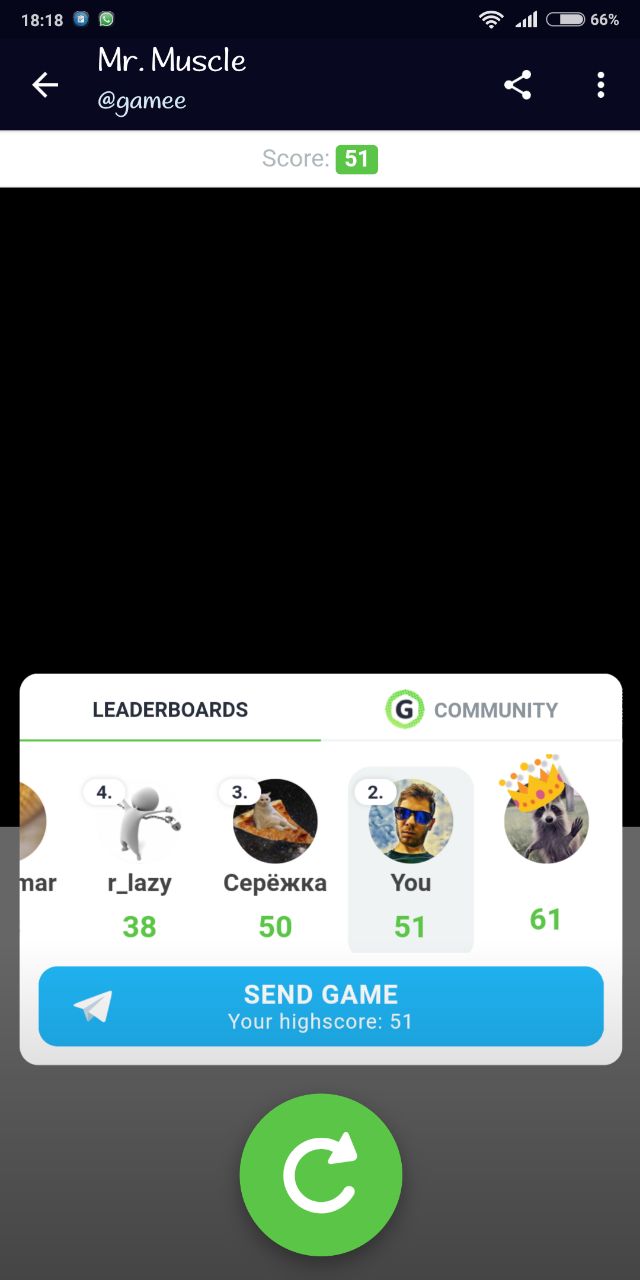Switch to the Leaderboards tab

coord(170,710)
